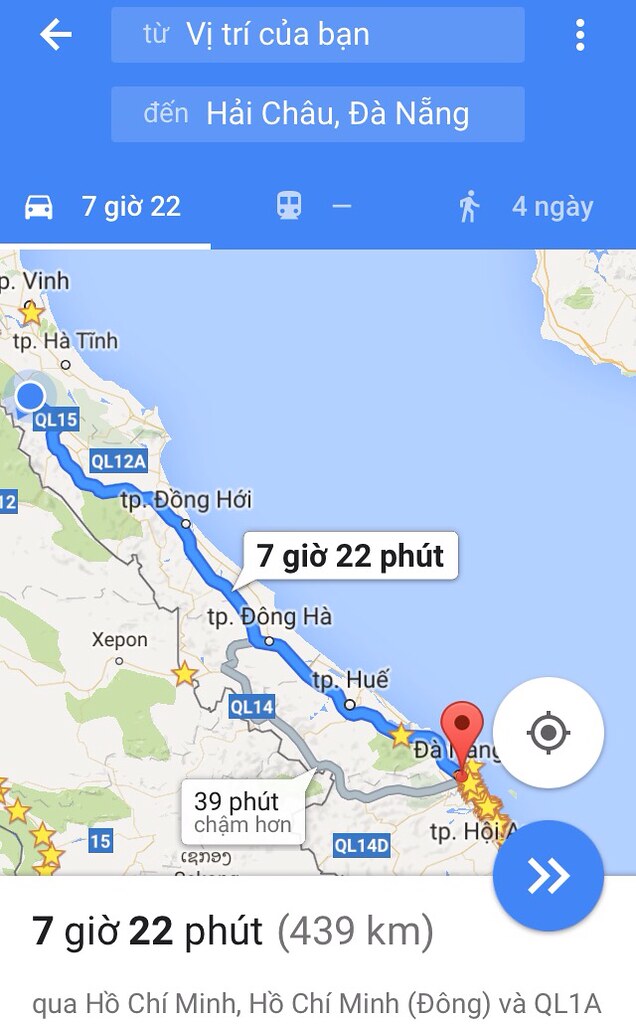636x1024 pixels.
Task: Switch to the public transit tab
Action: (x=314, y=207)
